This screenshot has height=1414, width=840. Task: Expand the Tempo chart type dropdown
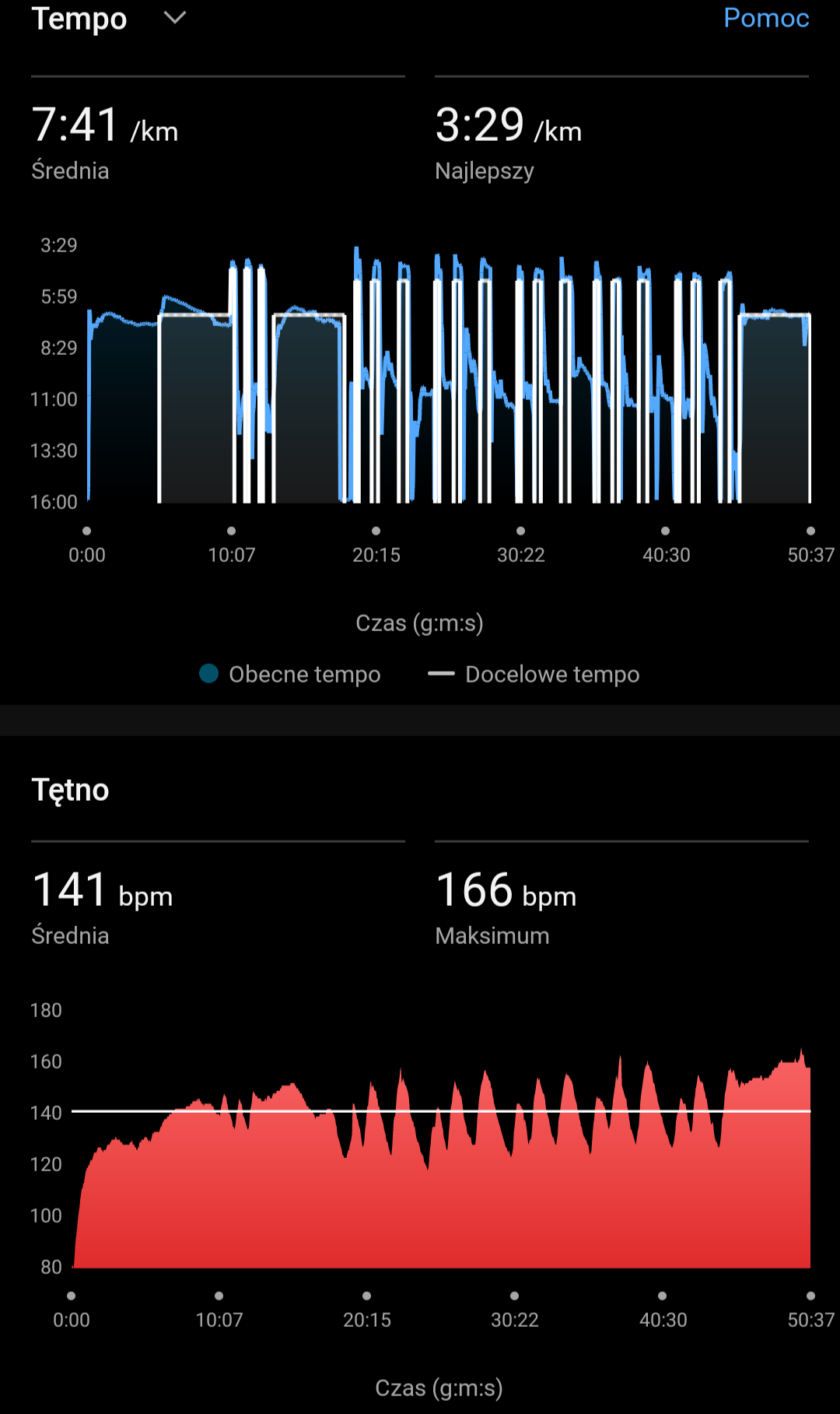click(175, 18)
